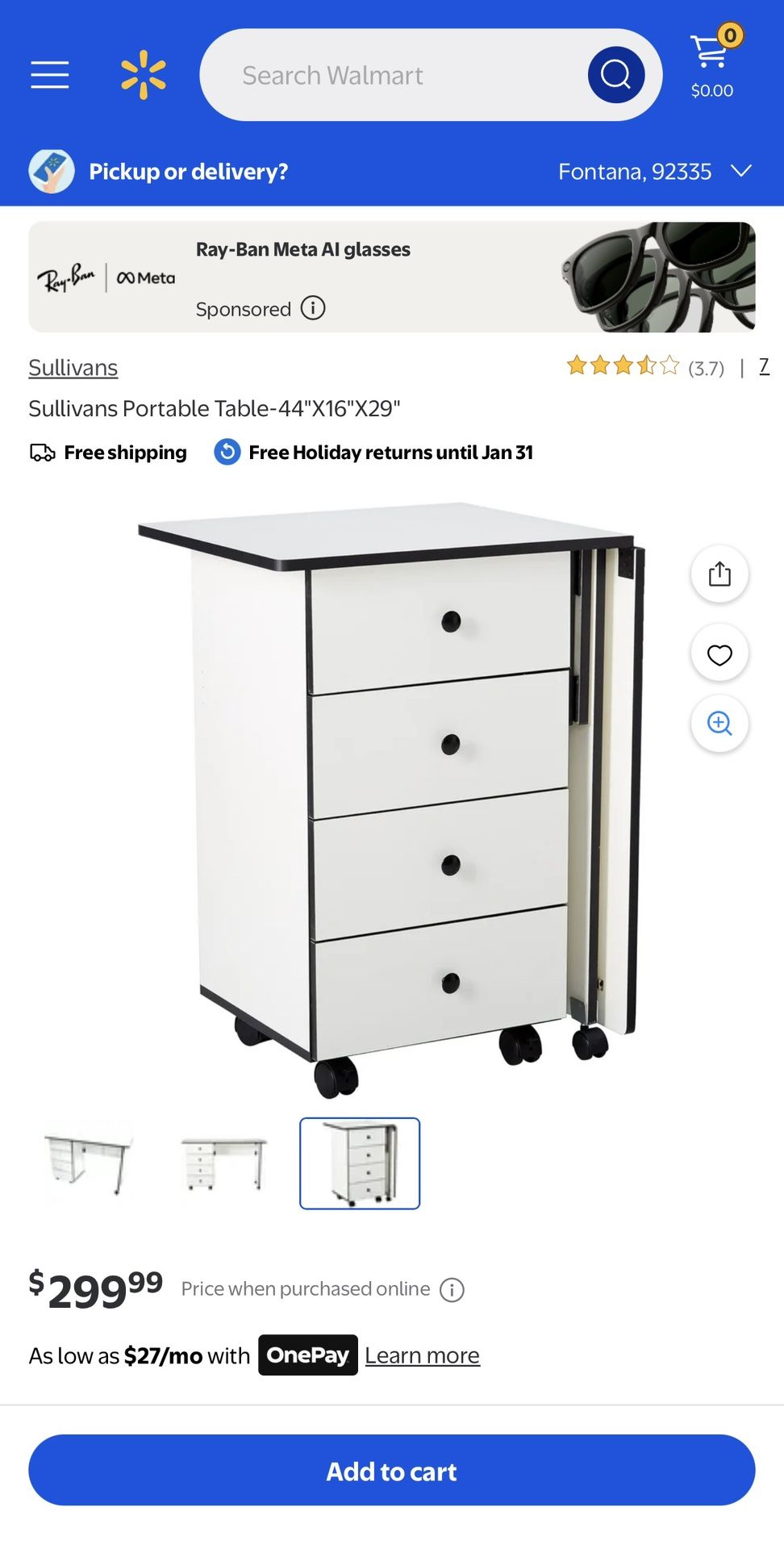Select the first product thumbnail
Viewport: 784px width, 1549px height.
click(89, 1163)
